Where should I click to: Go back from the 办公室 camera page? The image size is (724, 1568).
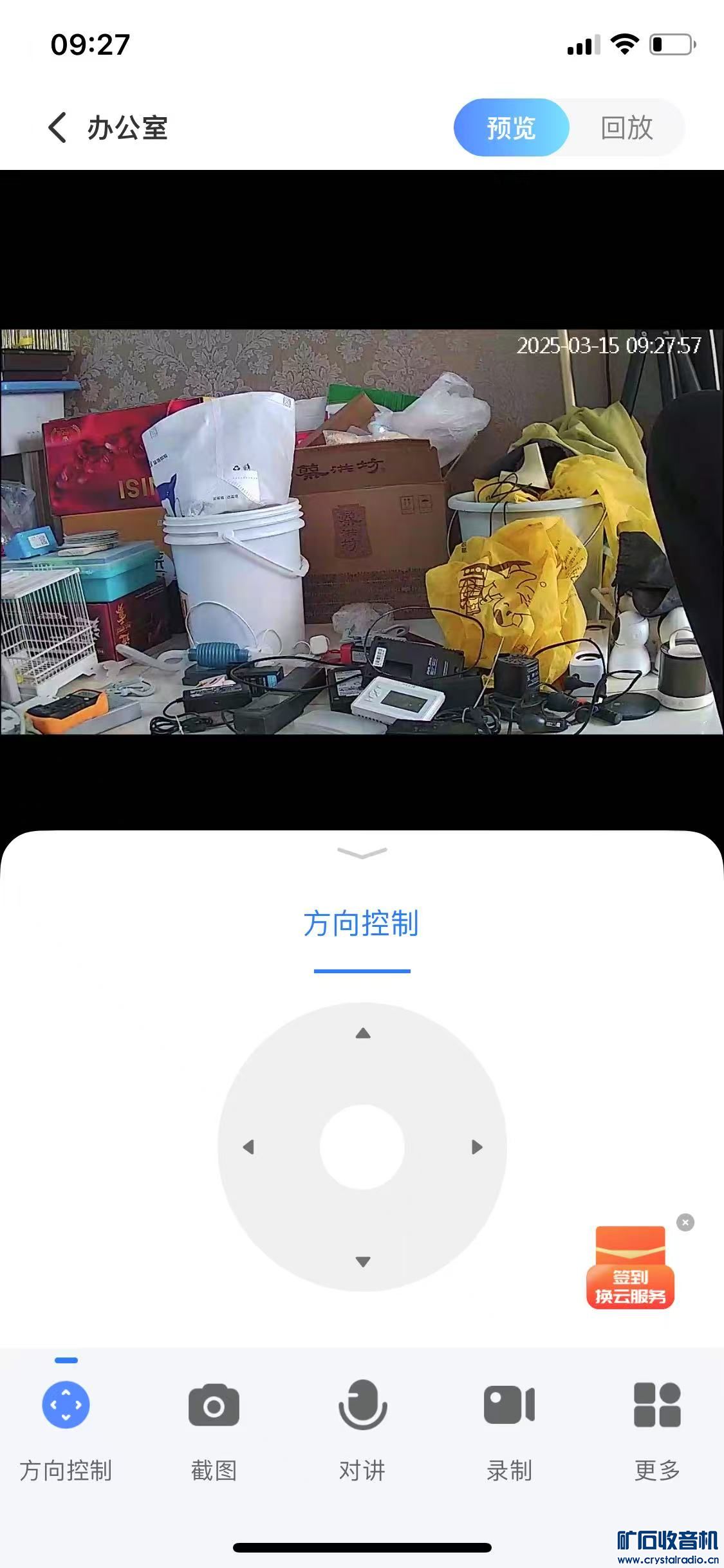click(57, 127)
